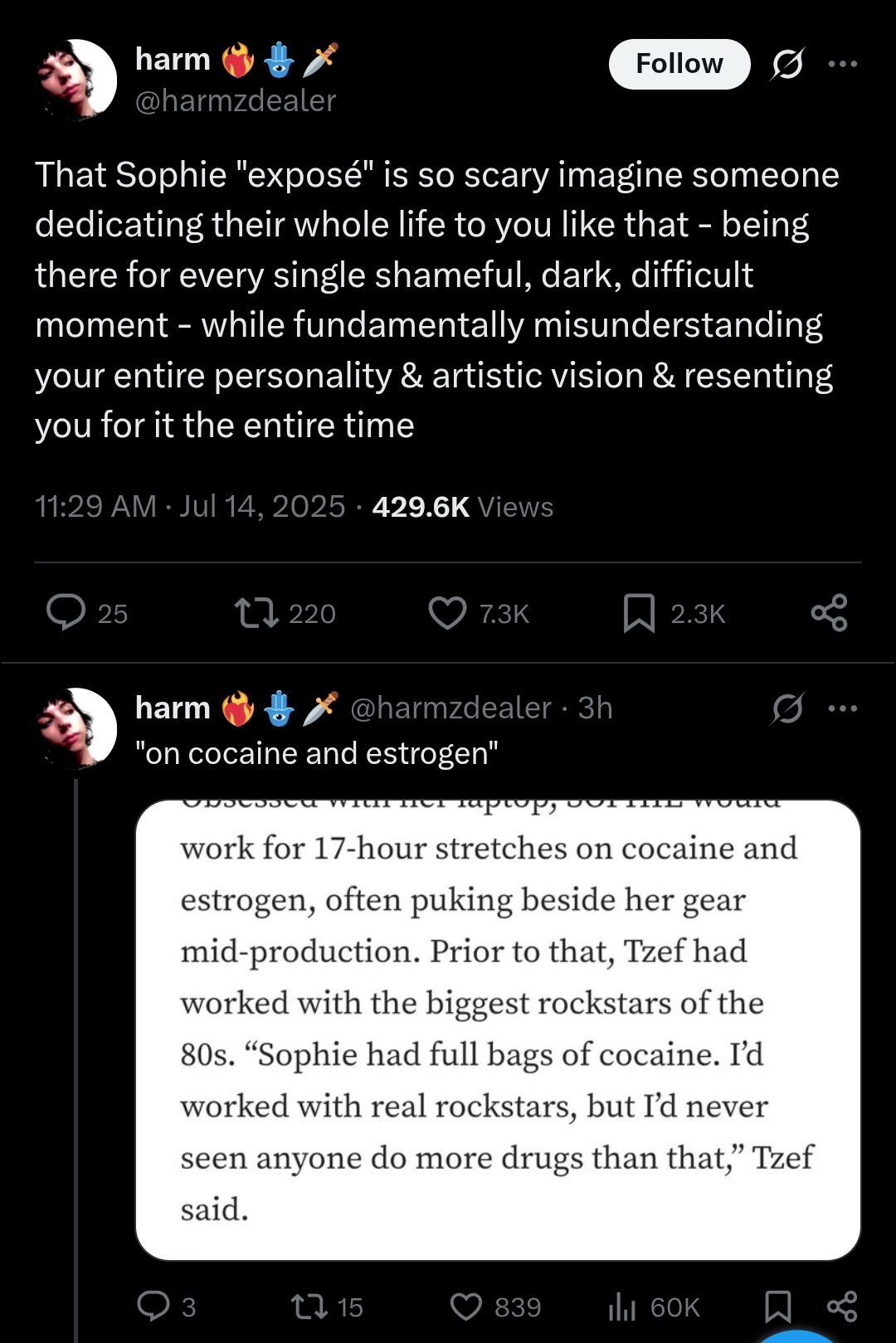
Task: Open harm's profile picture on the main post
Action: (77, 80)
